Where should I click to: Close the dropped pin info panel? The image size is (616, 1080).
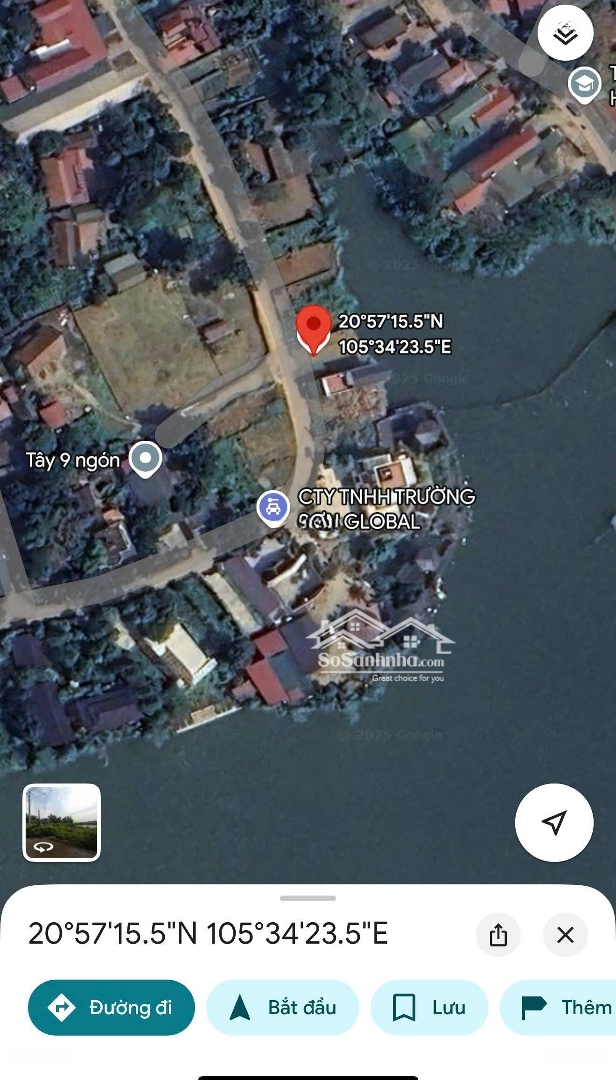click(x=565, y=935)
